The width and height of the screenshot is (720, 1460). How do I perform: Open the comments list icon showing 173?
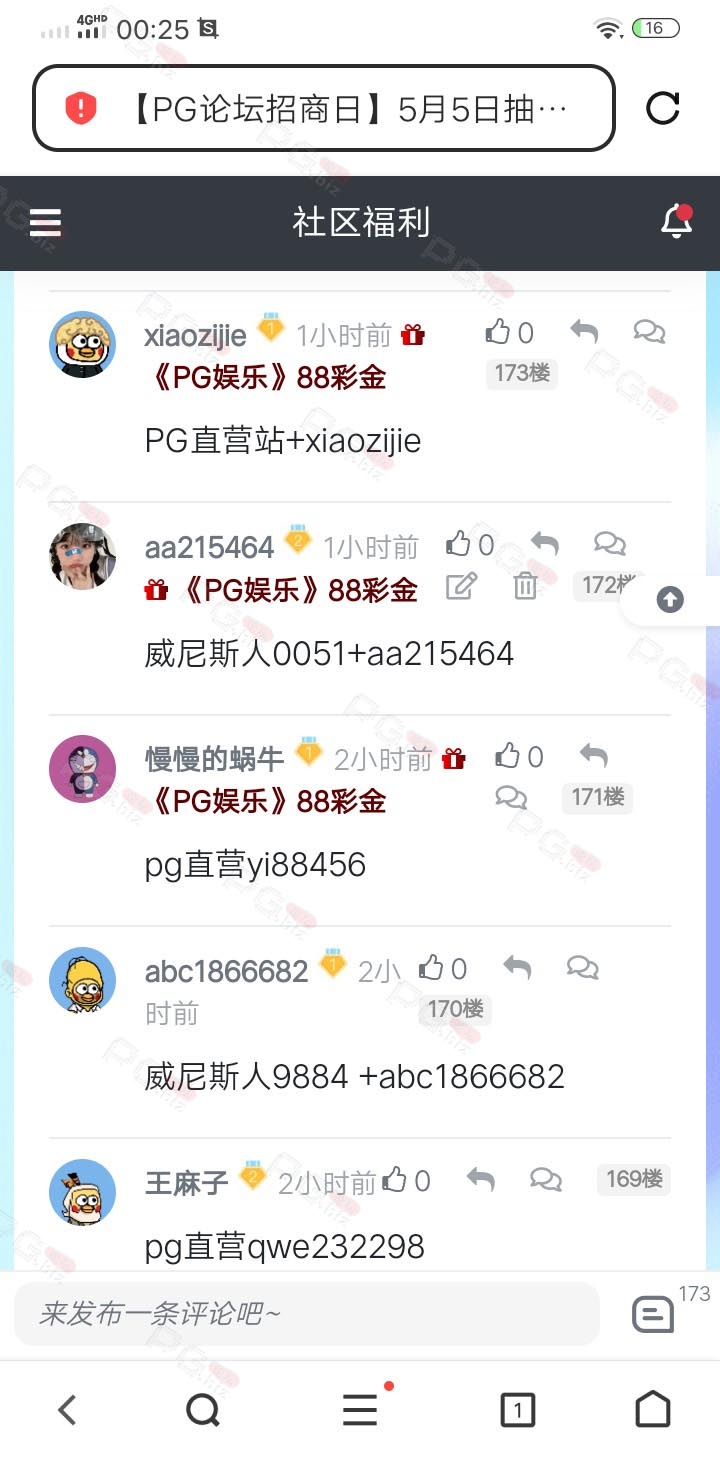coord(653,1313)
